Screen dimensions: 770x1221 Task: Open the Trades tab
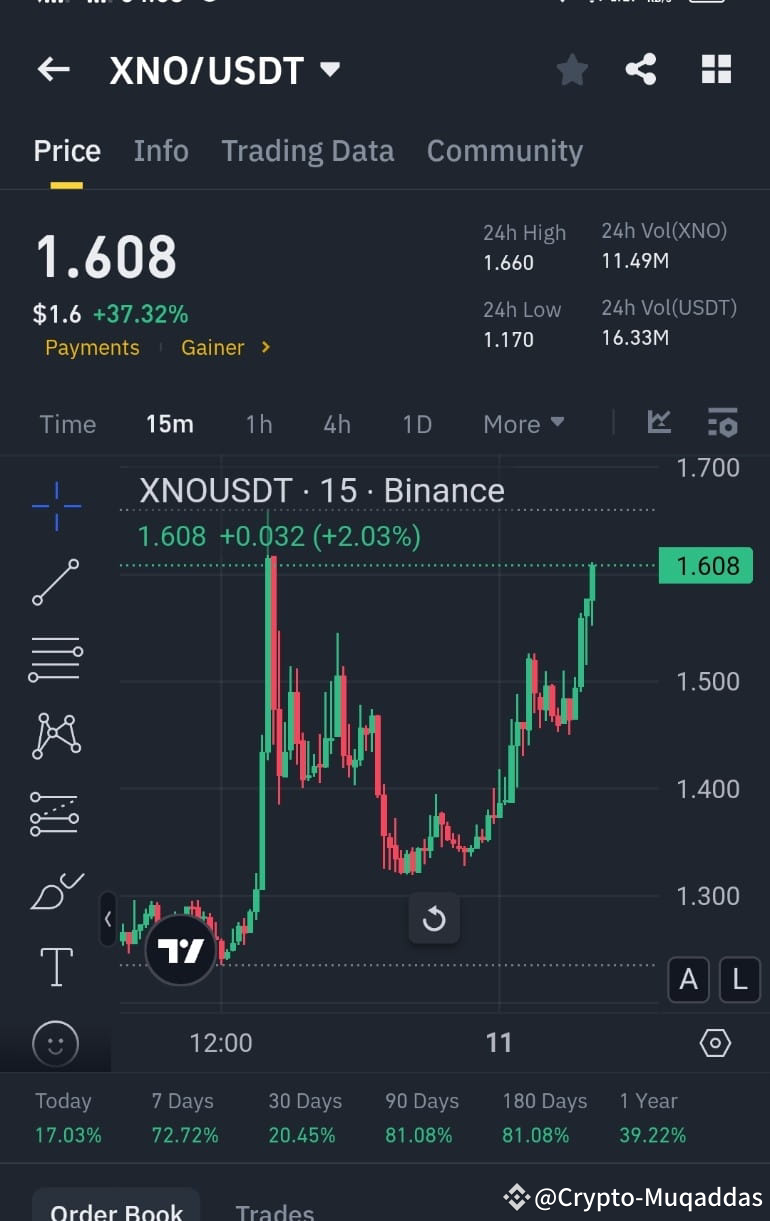click(274, 1210)
